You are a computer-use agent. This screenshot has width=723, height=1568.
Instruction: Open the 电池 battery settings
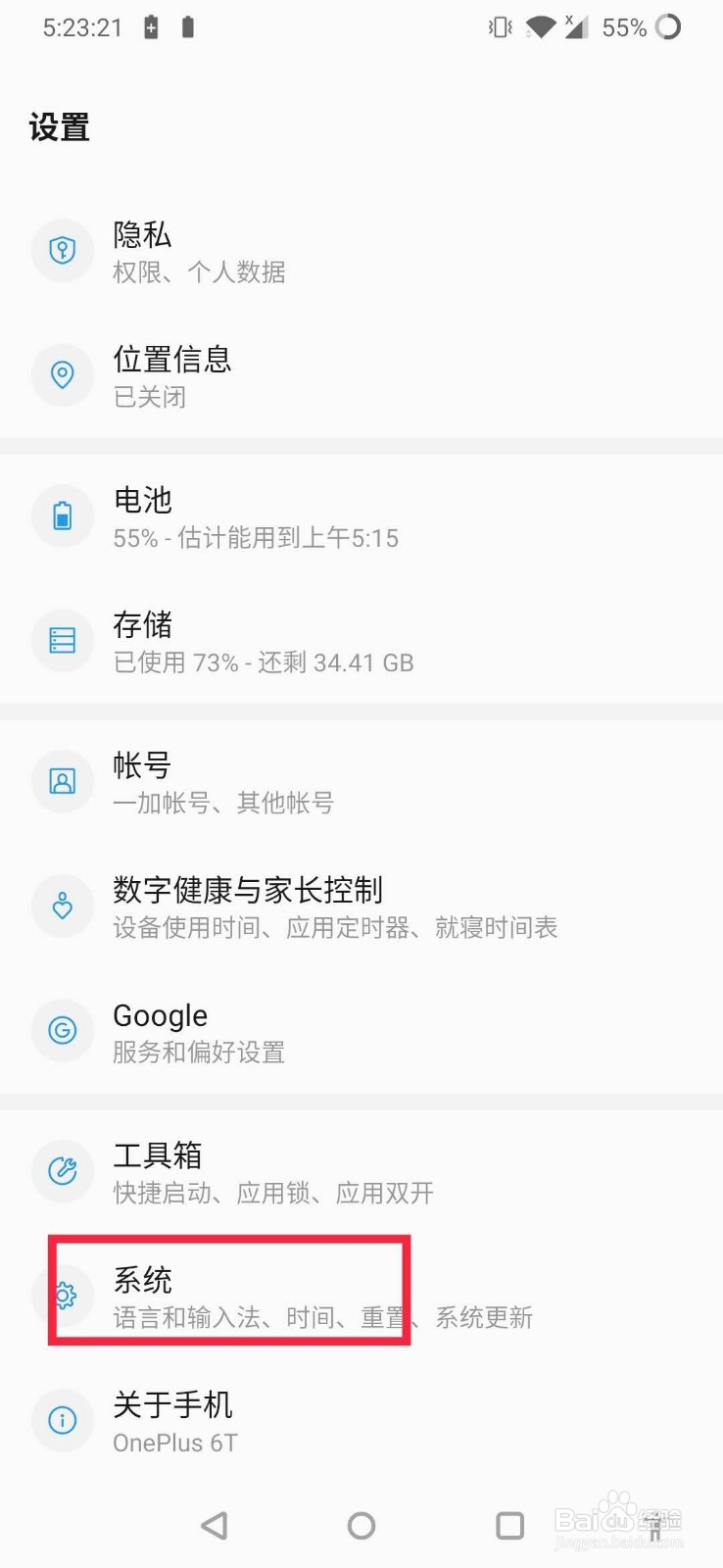click(361, 516)
